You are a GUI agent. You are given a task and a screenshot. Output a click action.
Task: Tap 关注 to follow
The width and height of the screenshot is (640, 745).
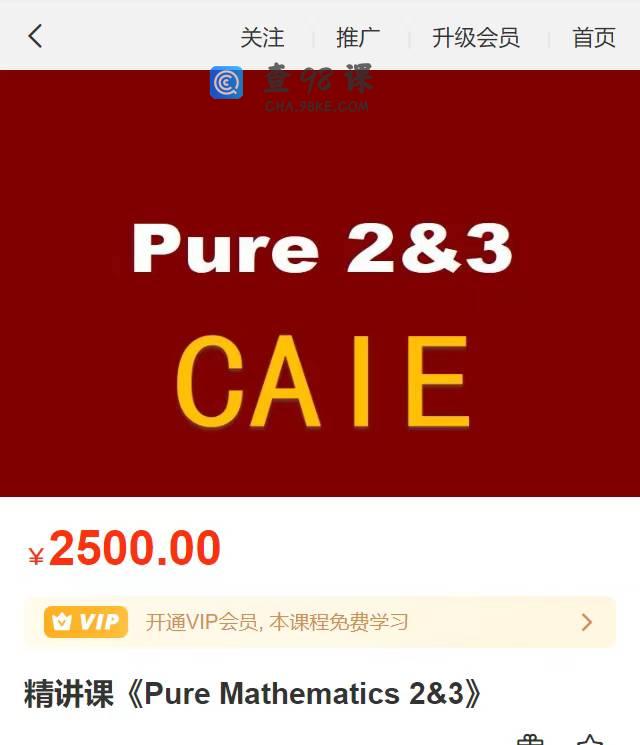click(262, 38)
